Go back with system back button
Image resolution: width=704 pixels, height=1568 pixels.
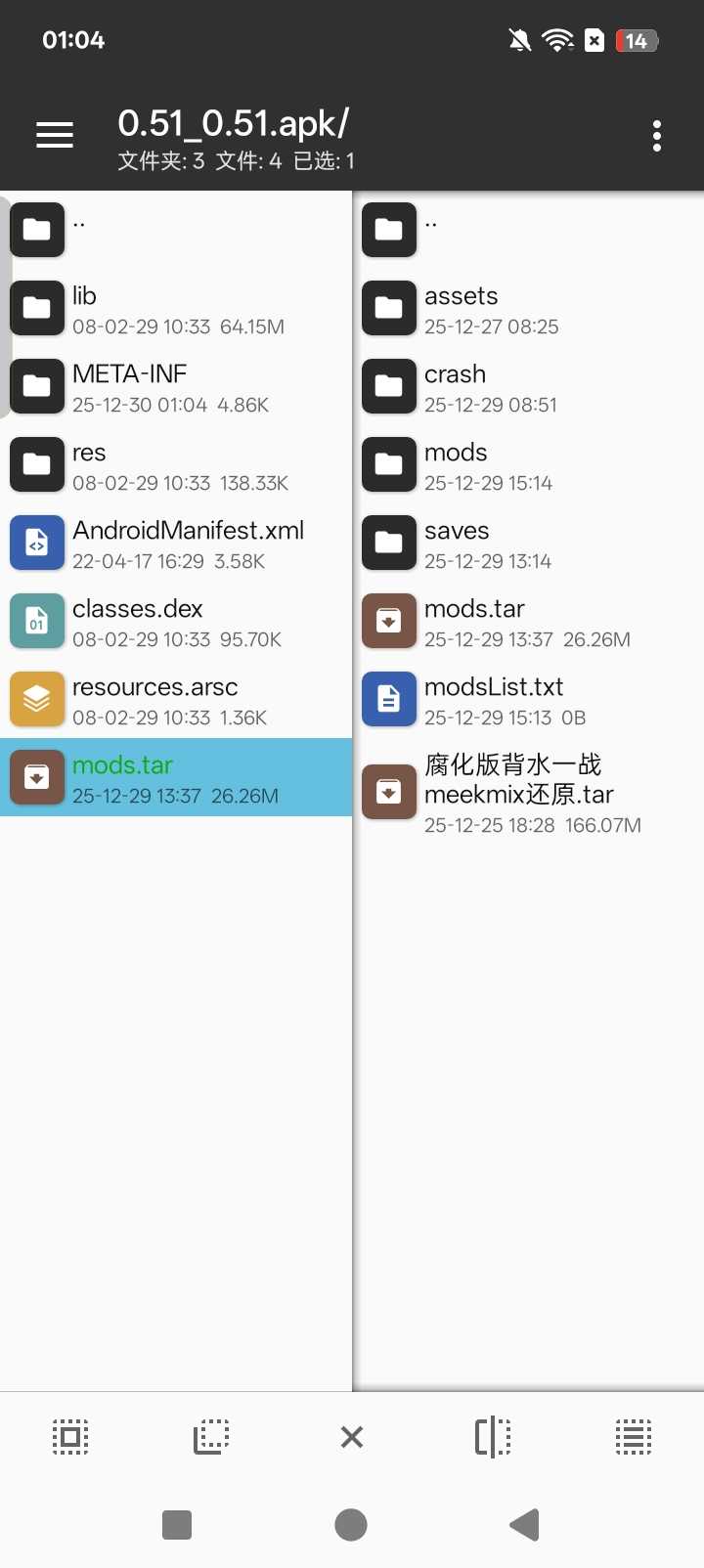coord(525,1525)
